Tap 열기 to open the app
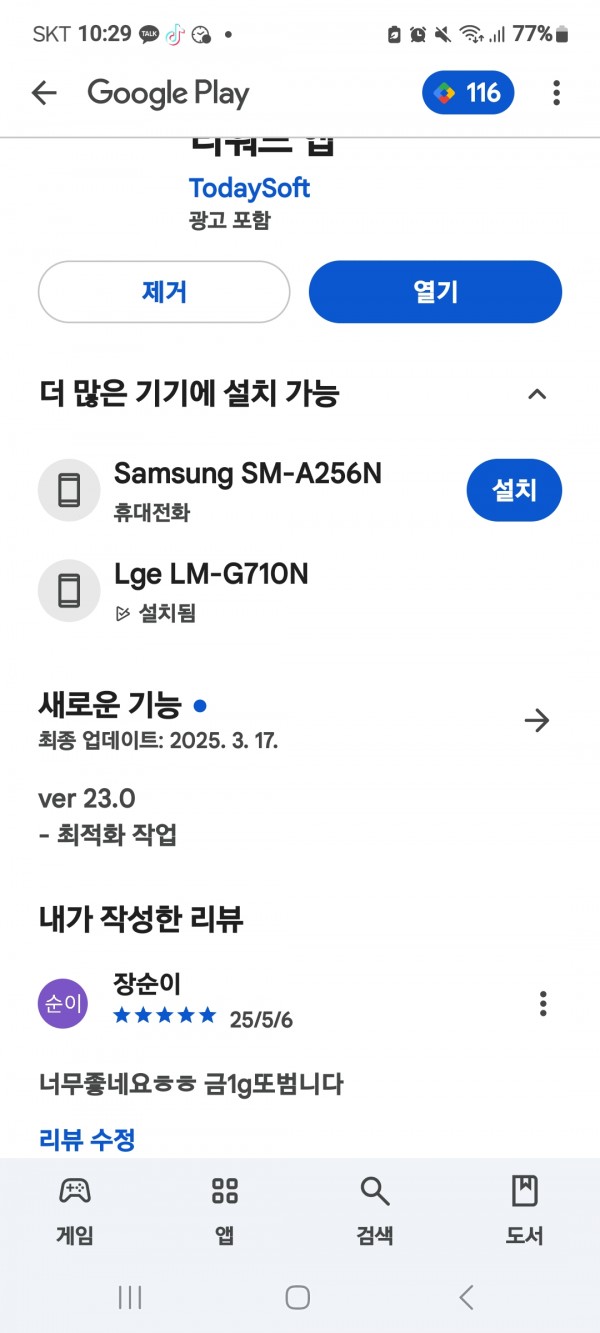This screenshot has width=600, height=1333. tap(435, 291)
